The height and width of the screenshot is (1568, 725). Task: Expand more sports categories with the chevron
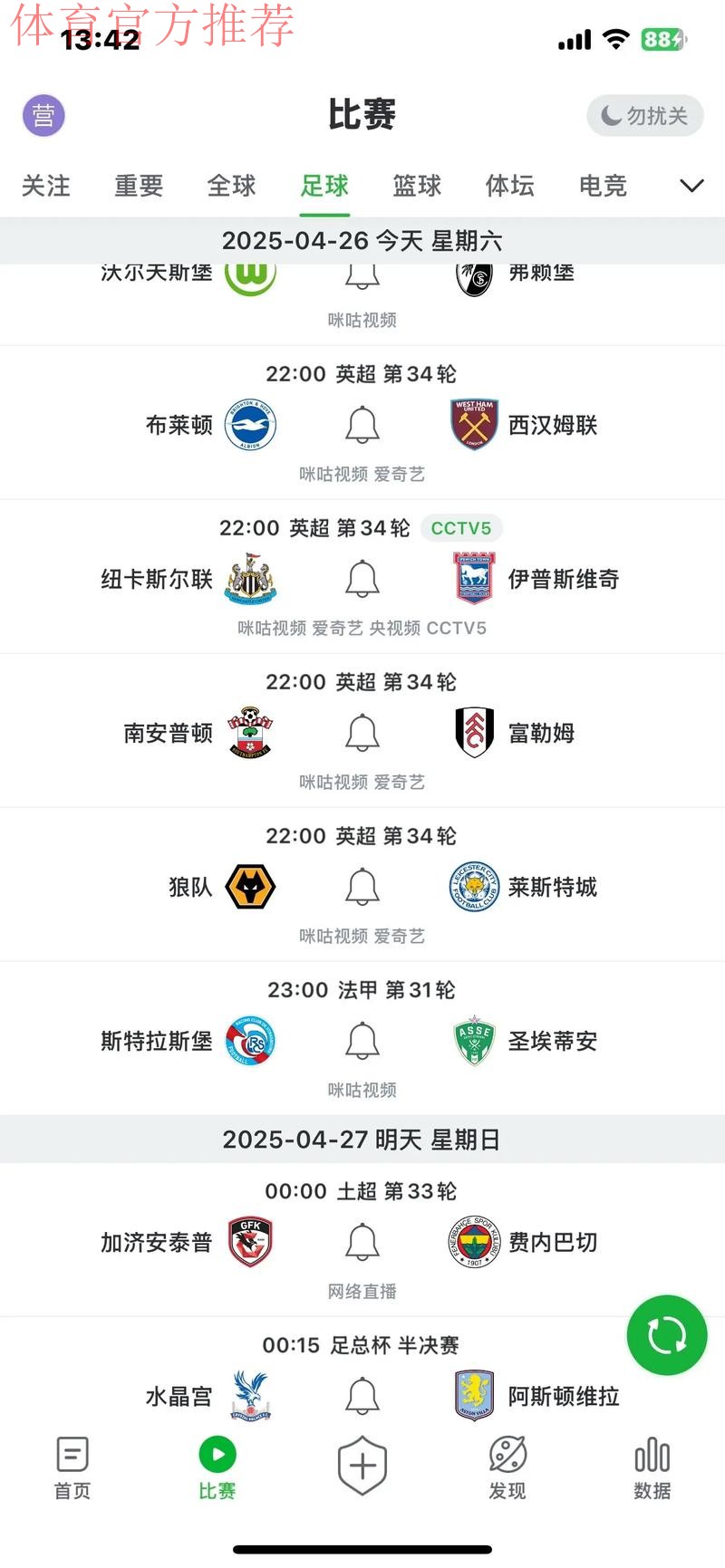pyautogui.click(x=692, y=186)
